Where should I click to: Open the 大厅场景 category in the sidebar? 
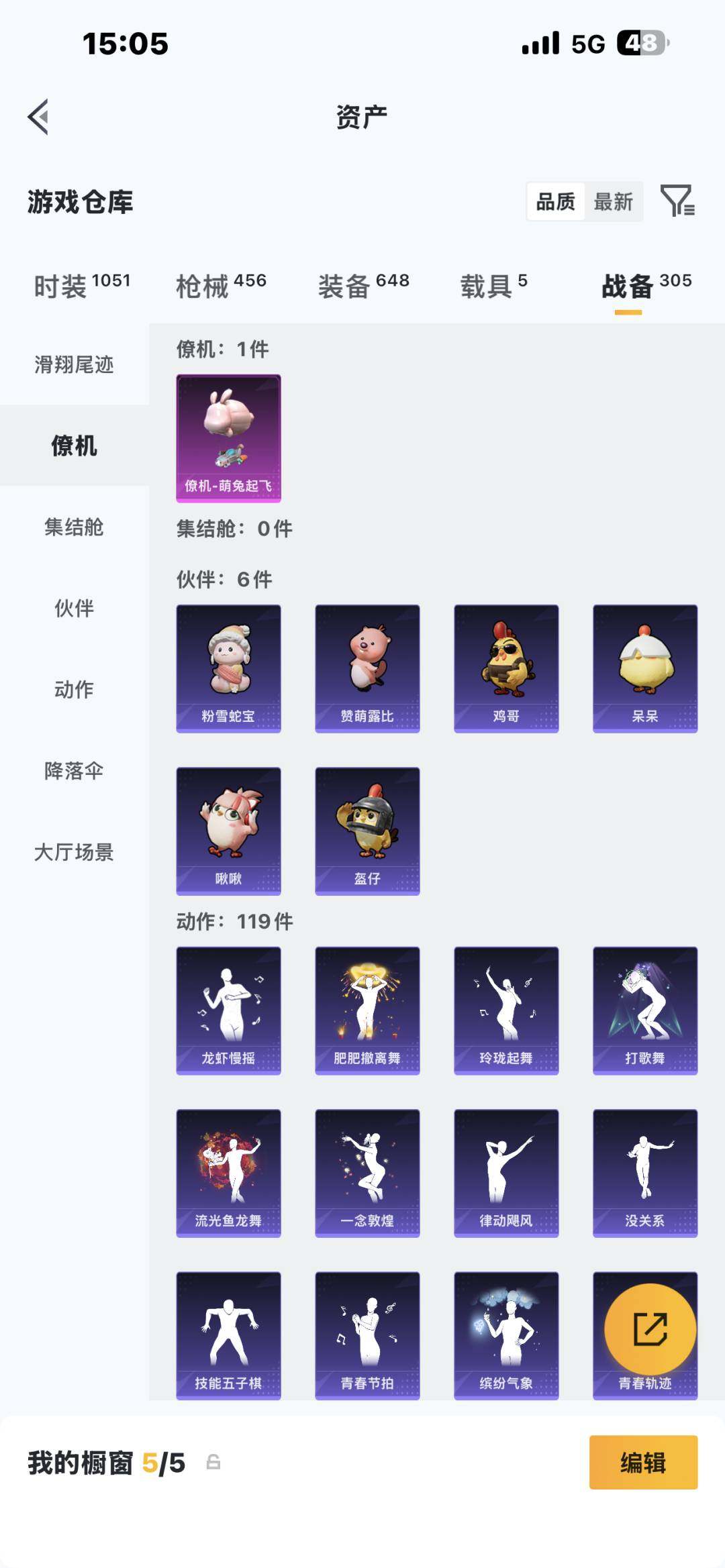(x=74, y=854)
